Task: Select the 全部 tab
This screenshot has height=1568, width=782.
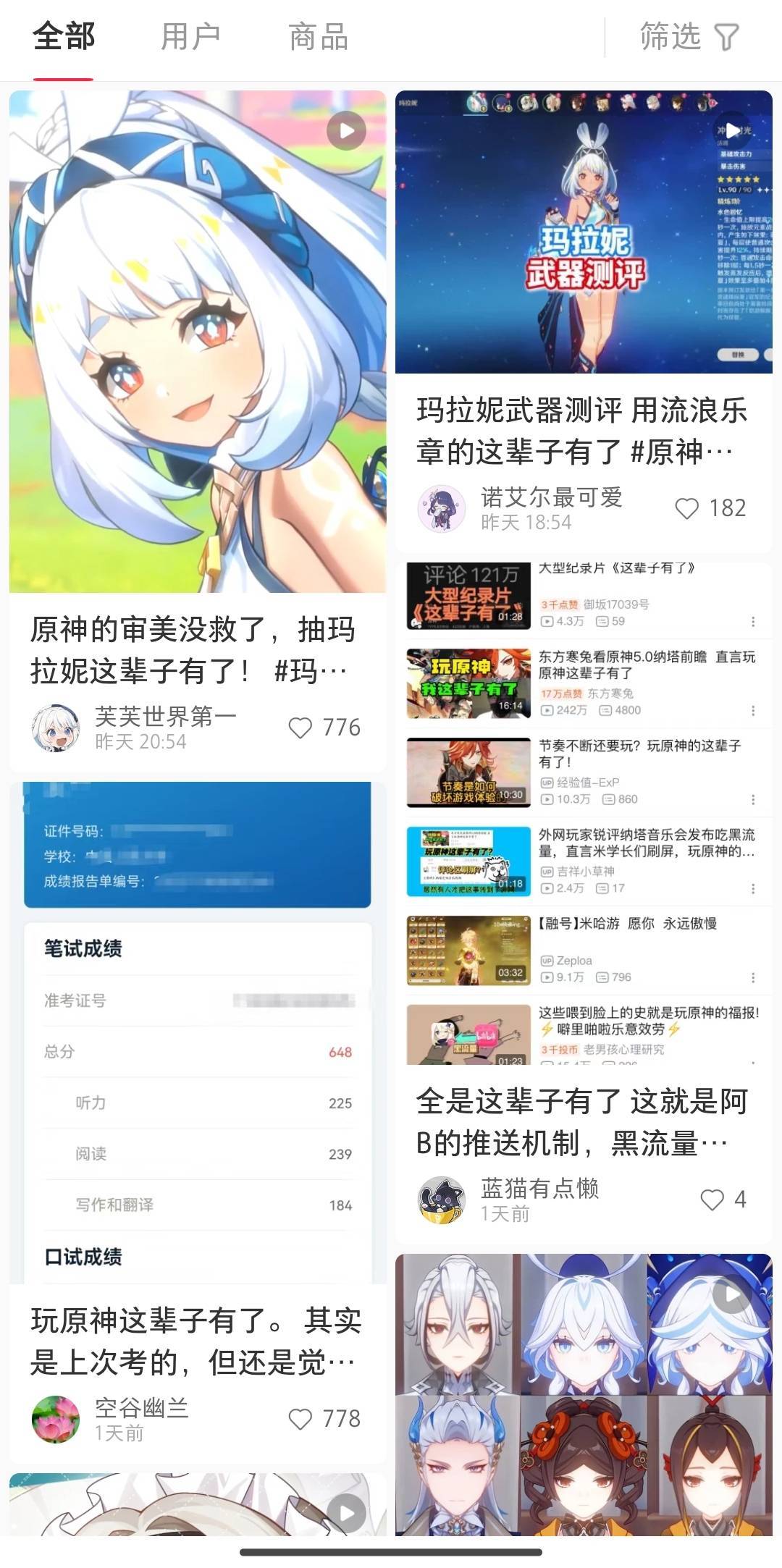Action: [x=64, y=36]
